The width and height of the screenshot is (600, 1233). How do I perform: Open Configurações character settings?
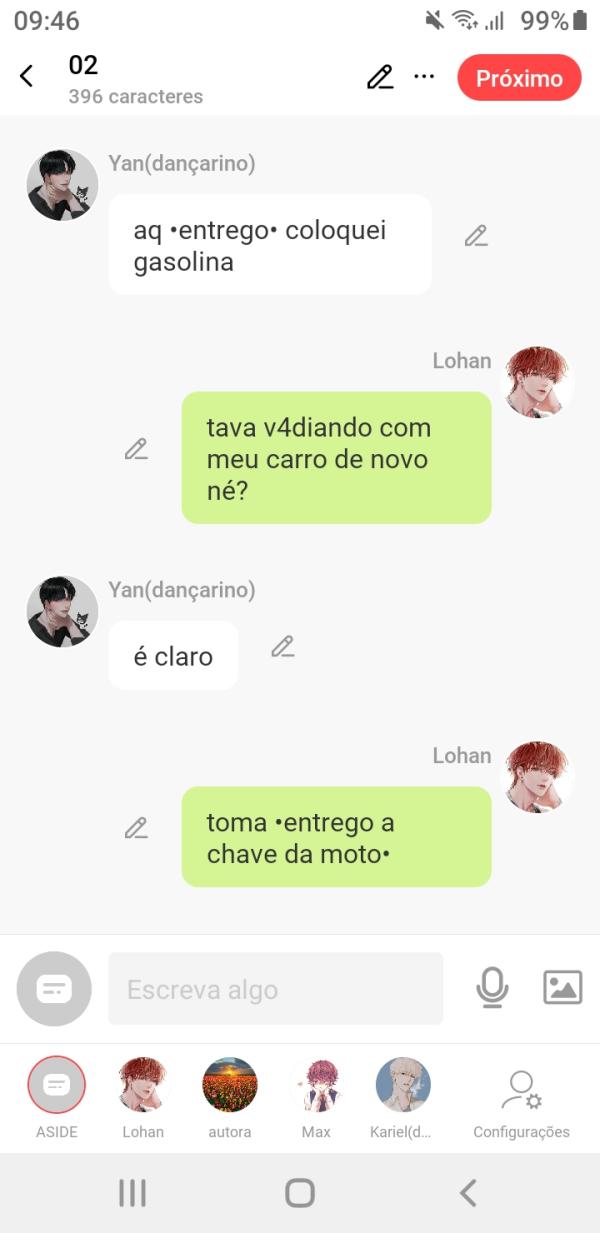521,1098
